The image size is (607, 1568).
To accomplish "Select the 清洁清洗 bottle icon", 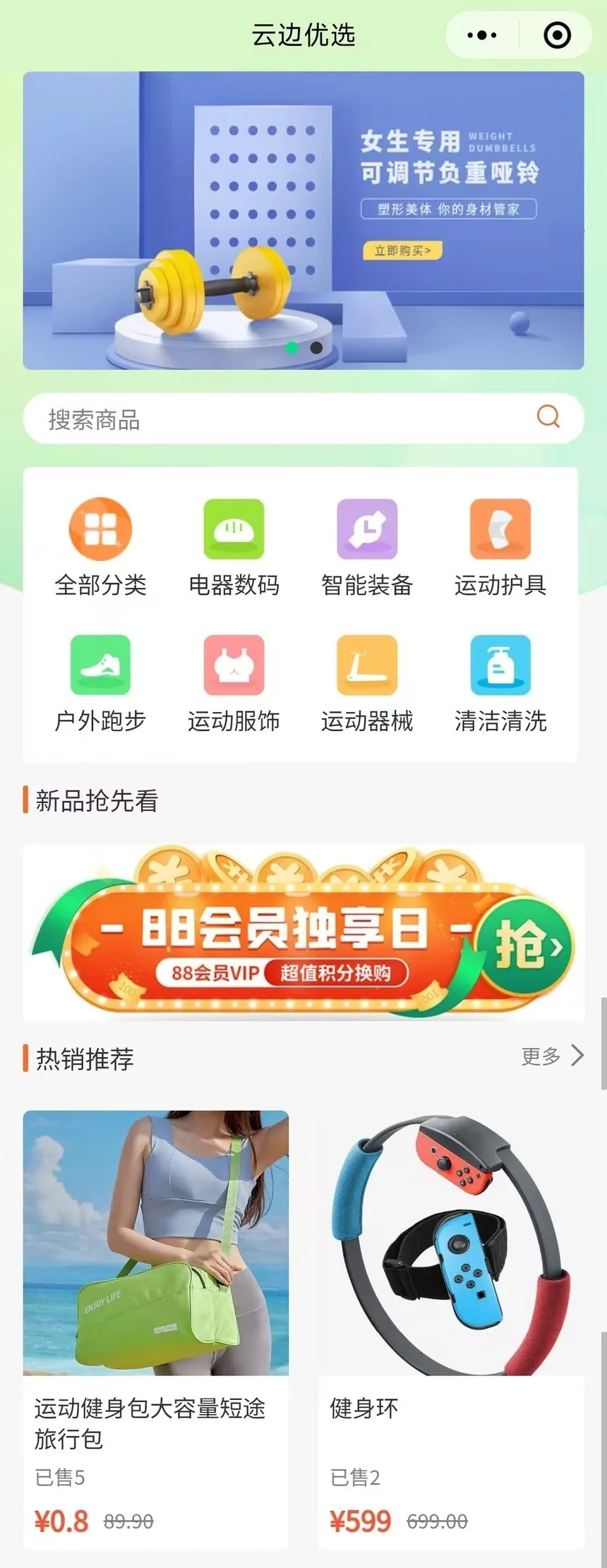I will point(500,665).
